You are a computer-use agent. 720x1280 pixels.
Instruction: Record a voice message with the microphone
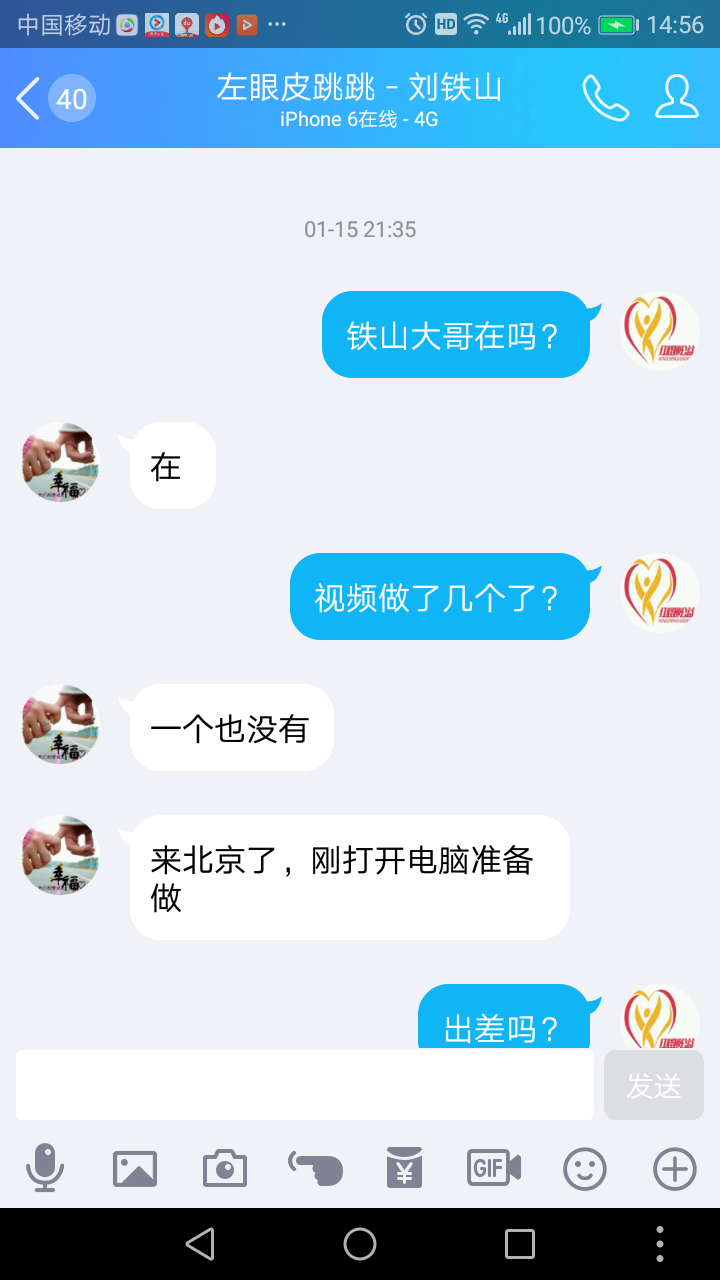[x=45, y=1168]
